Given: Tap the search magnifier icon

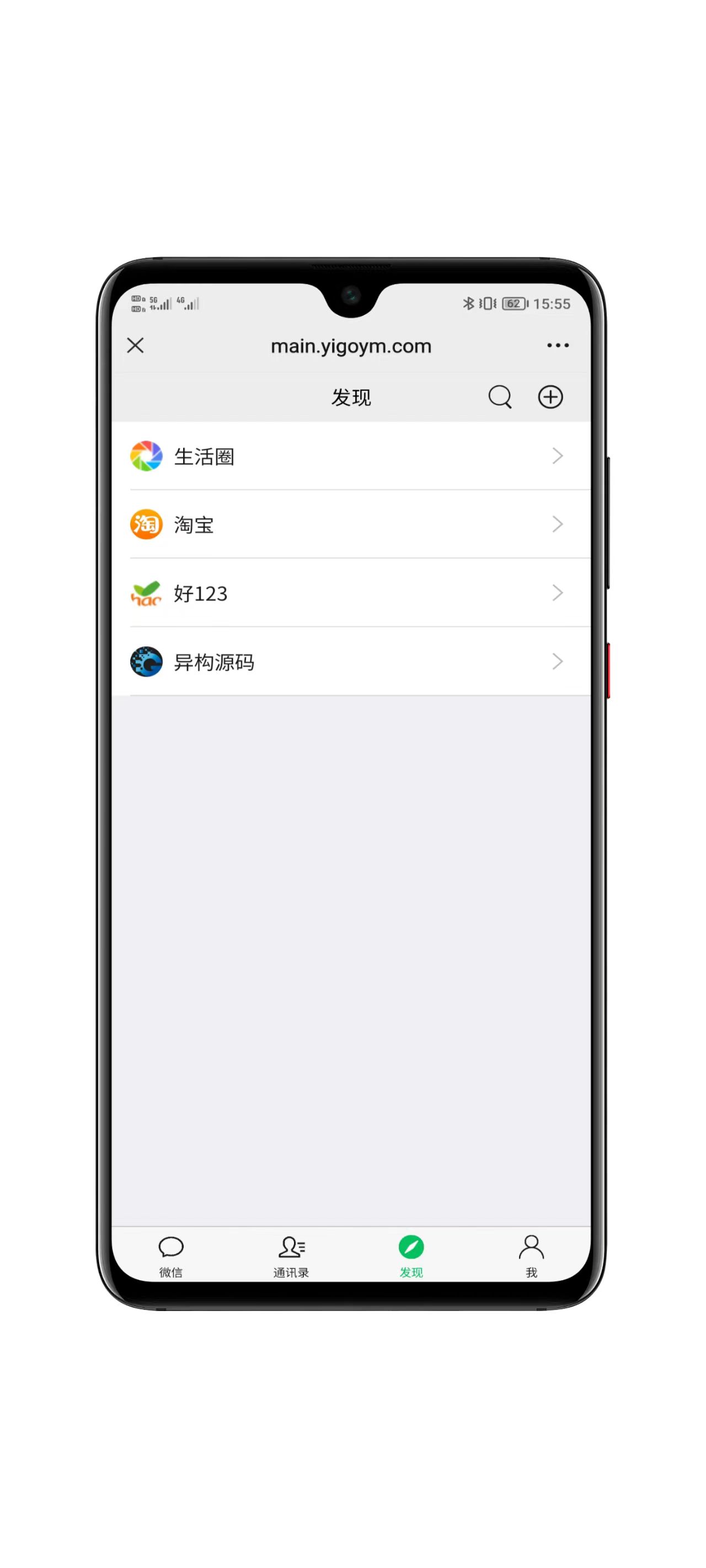Looking at the screenshot, I should click(x=500, y=397).
